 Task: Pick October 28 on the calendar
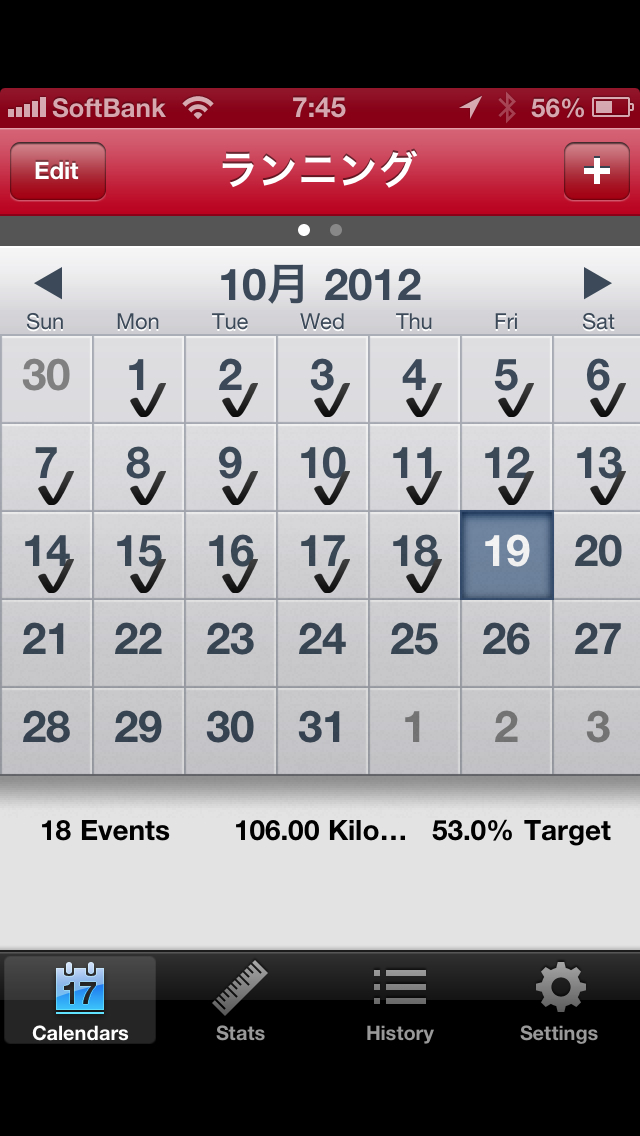(x=46, y=731)
